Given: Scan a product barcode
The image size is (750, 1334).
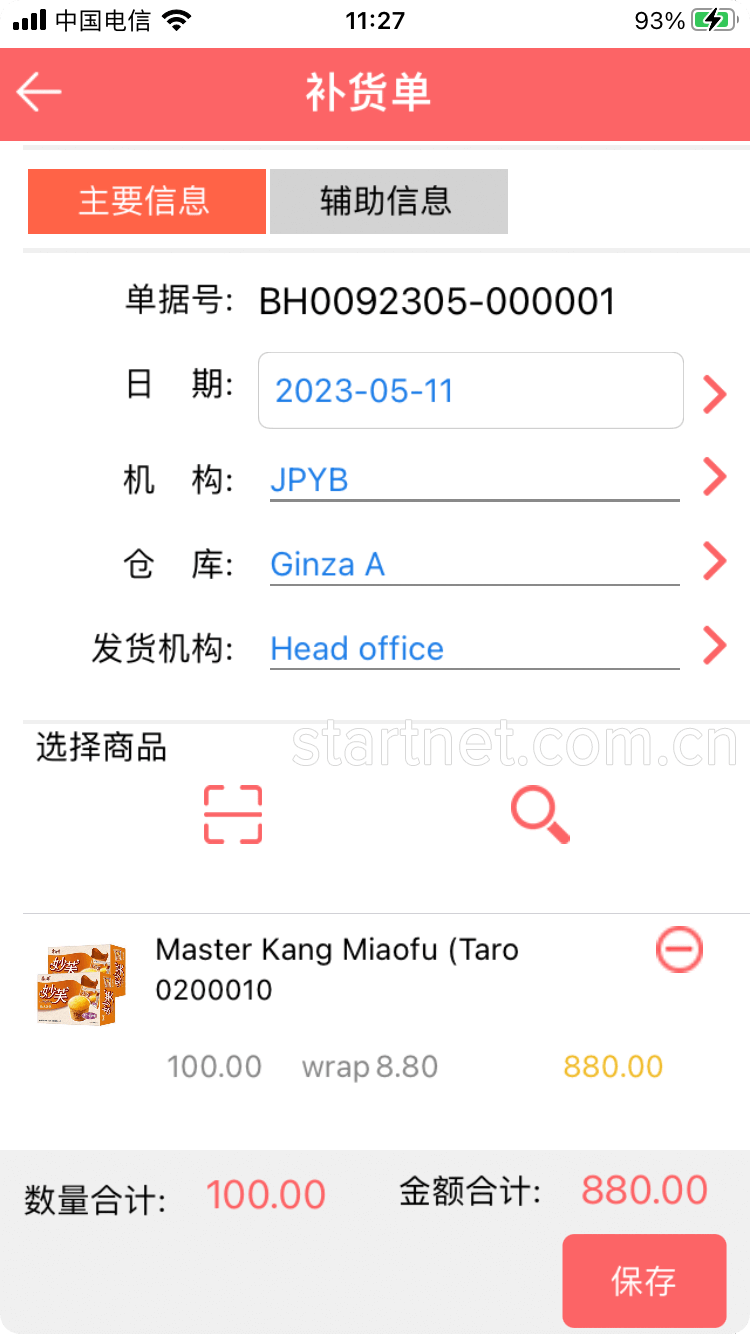Looking at the screenshot, I should tap(233, 814).
